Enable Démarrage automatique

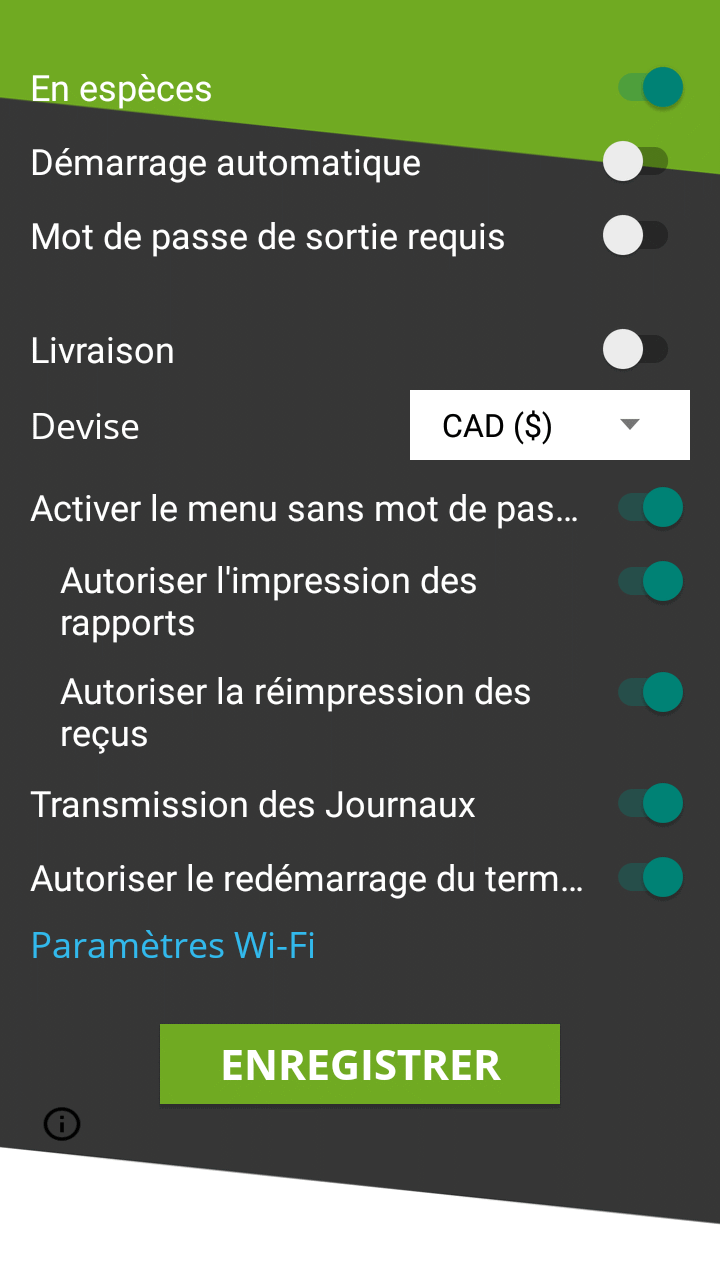coord(636,162)
